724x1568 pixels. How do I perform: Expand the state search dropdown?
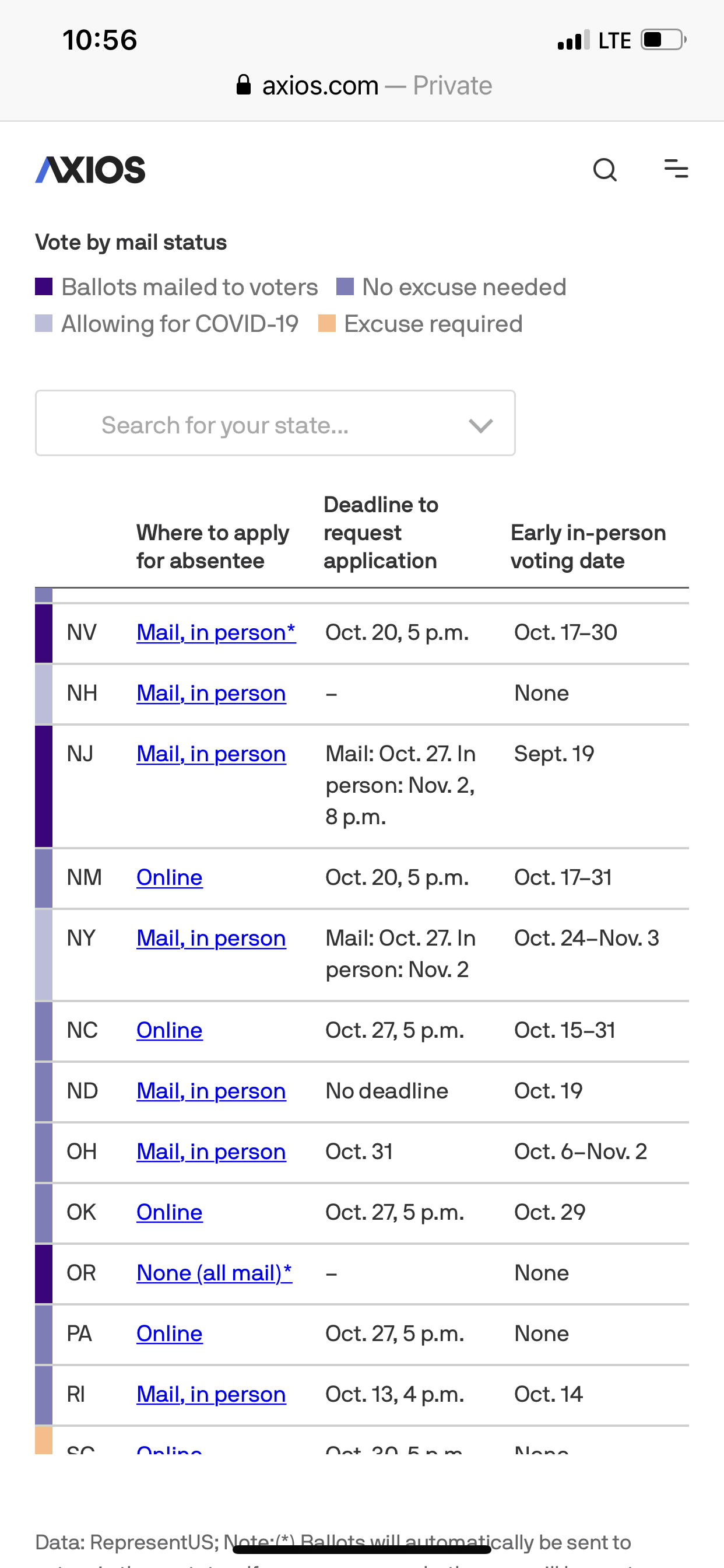(275, 423)
